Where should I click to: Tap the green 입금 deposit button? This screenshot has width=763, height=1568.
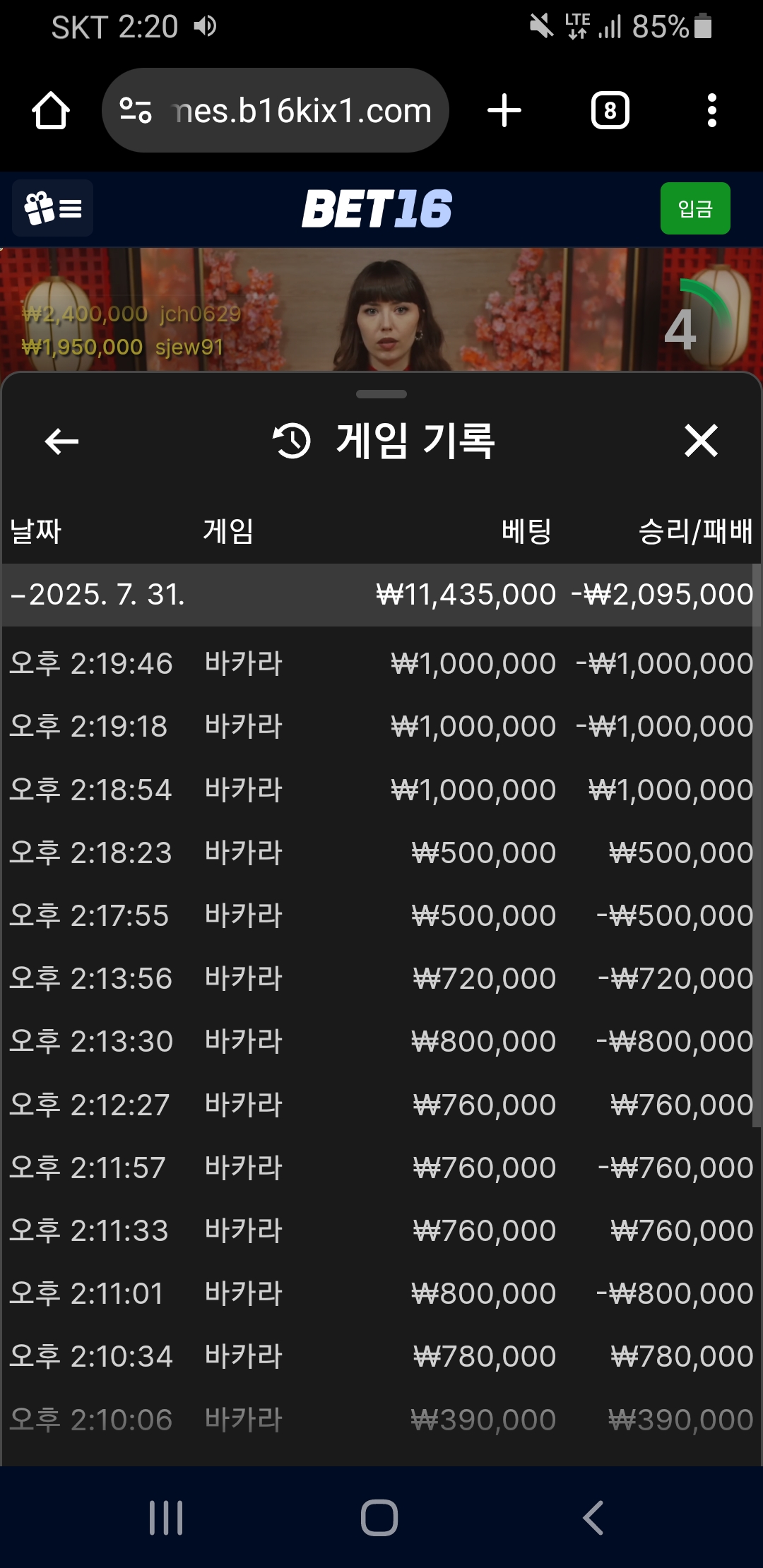coord(695,208)
